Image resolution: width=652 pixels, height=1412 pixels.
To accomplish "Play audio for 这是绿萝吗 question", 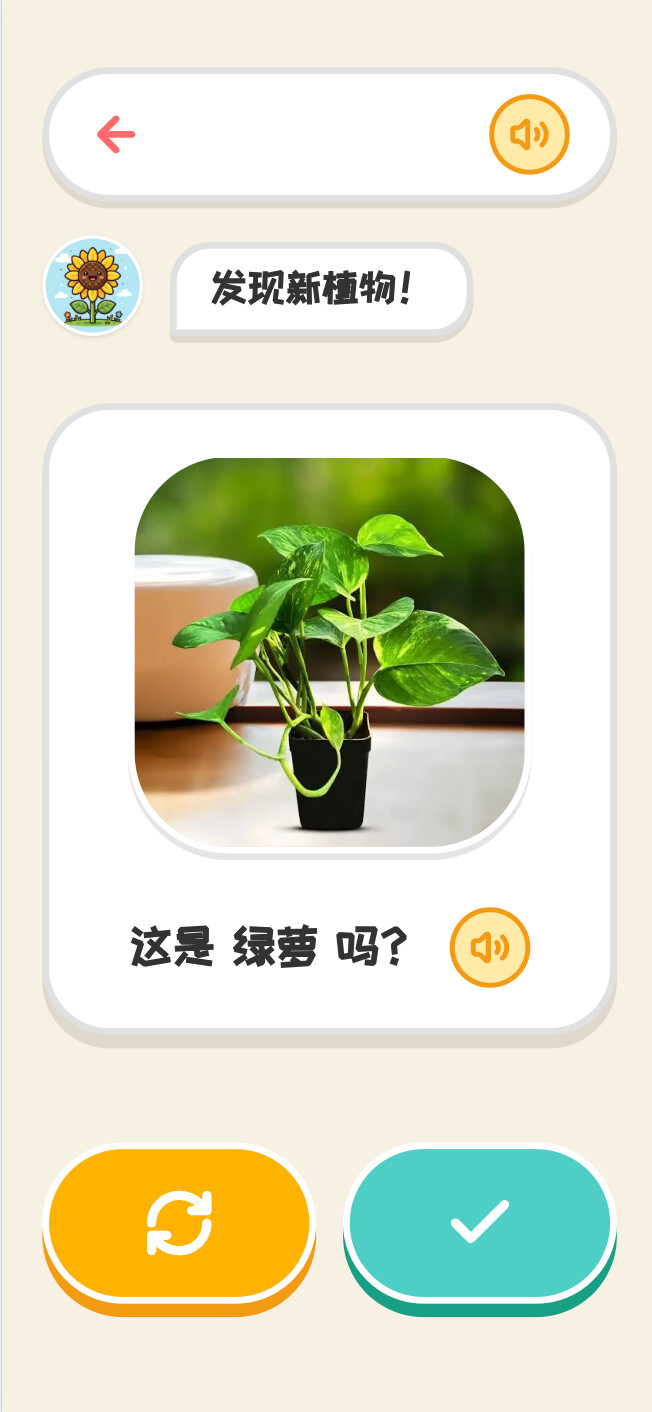I will 489,947.
